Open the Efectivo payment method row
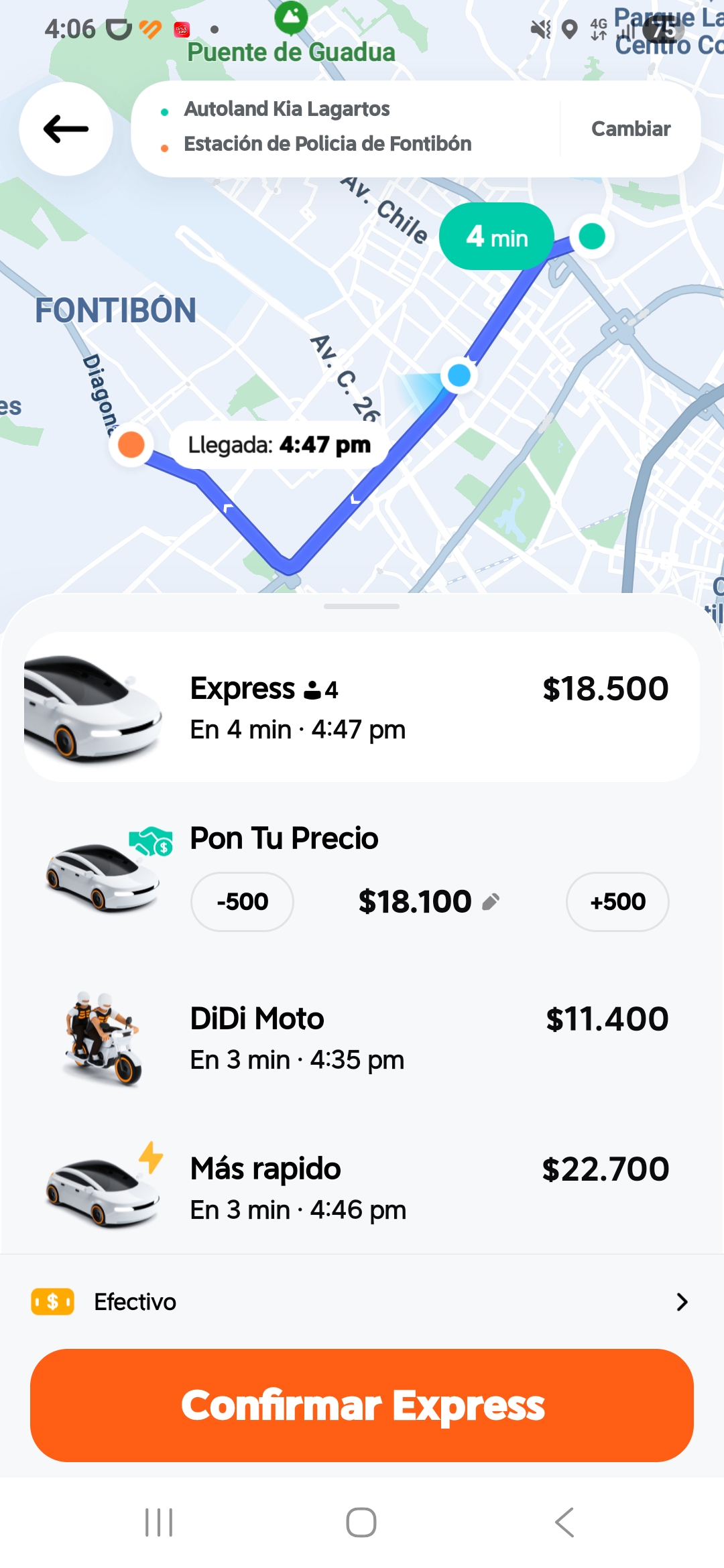 point(362,1301)
